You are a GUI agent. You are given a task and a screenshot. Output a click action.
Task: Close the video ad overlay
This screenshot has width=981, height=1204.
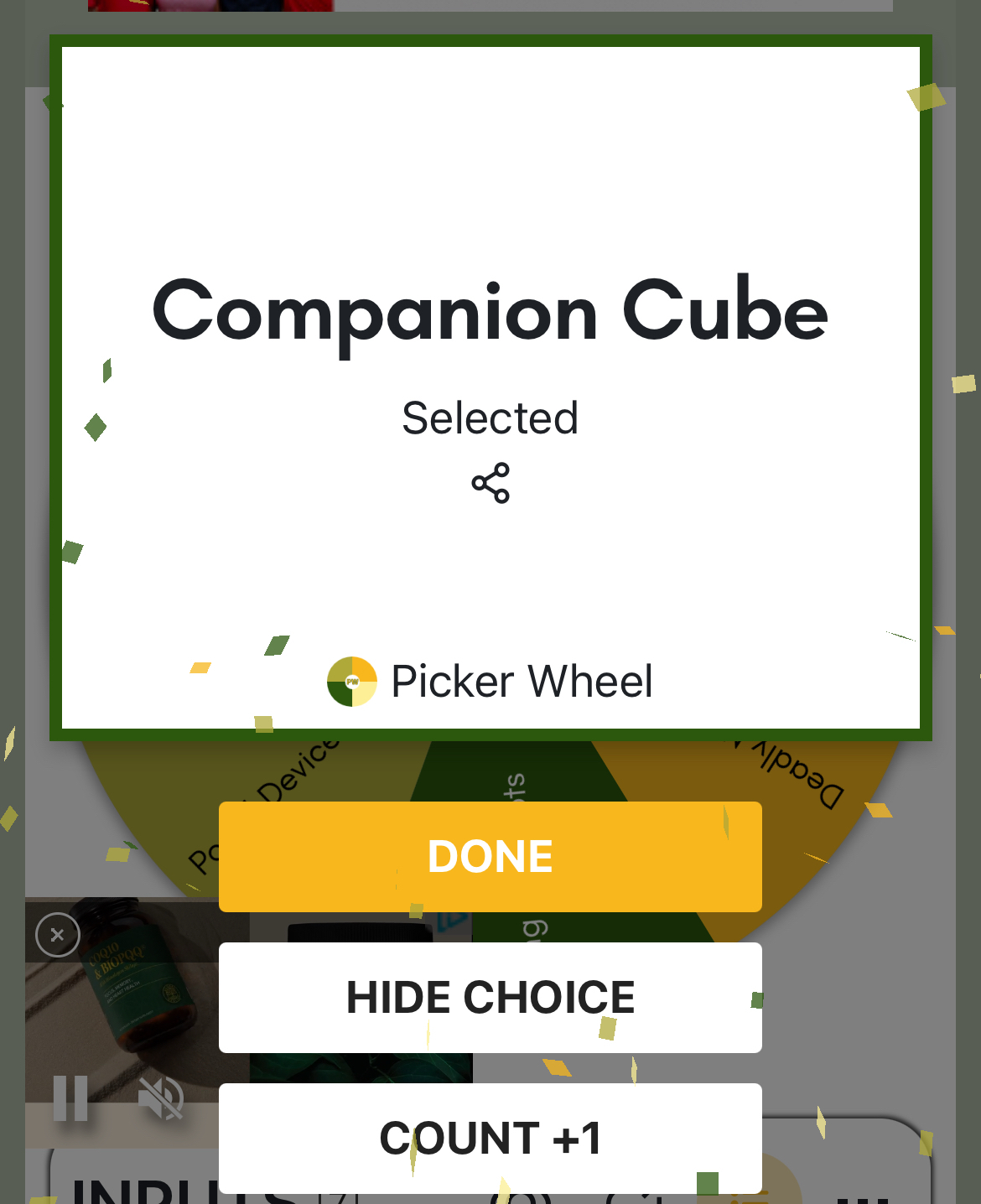58,934
